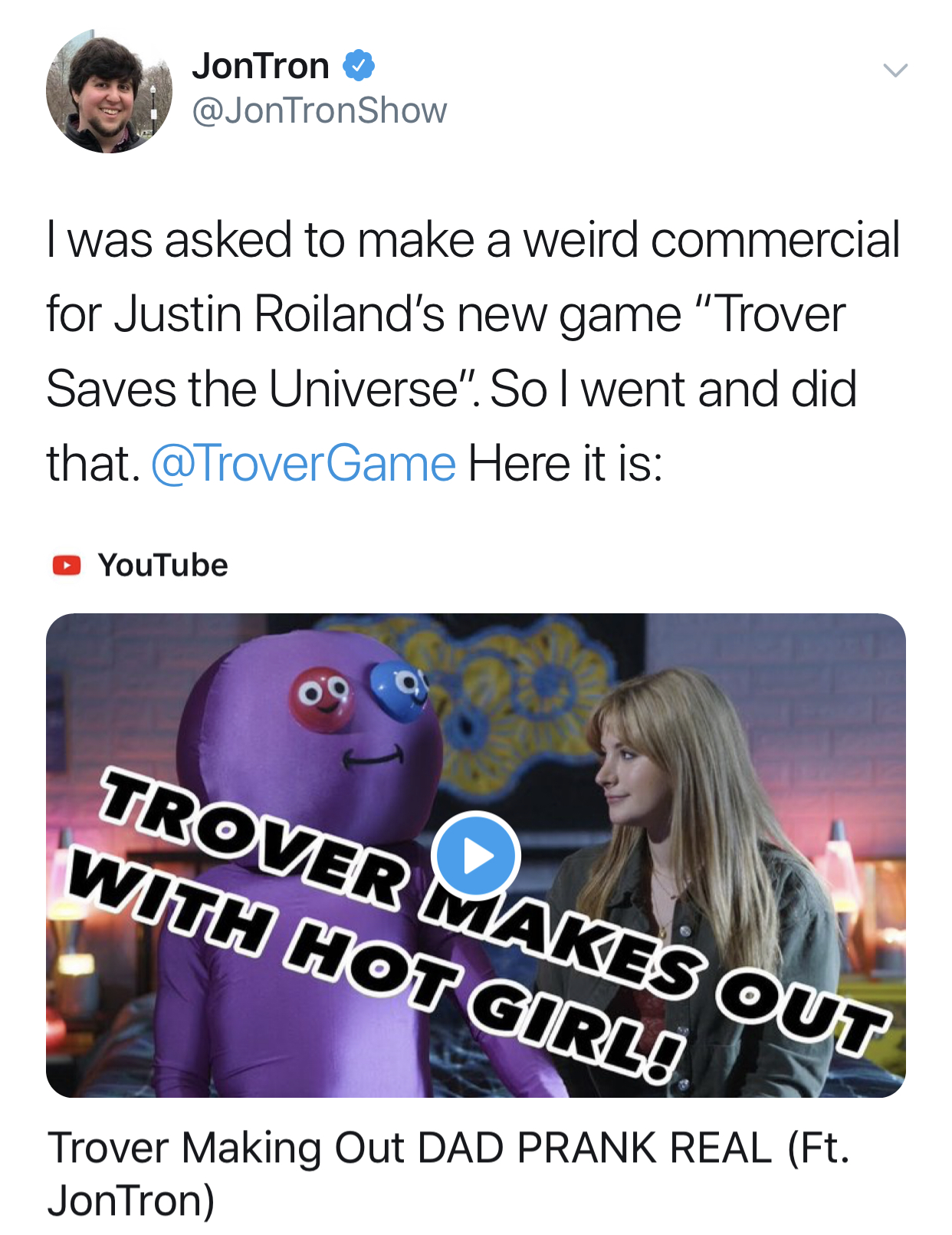952x1235 pixels.
Task: Open the Trover Making Out video title
Action: pos(449,1174)
